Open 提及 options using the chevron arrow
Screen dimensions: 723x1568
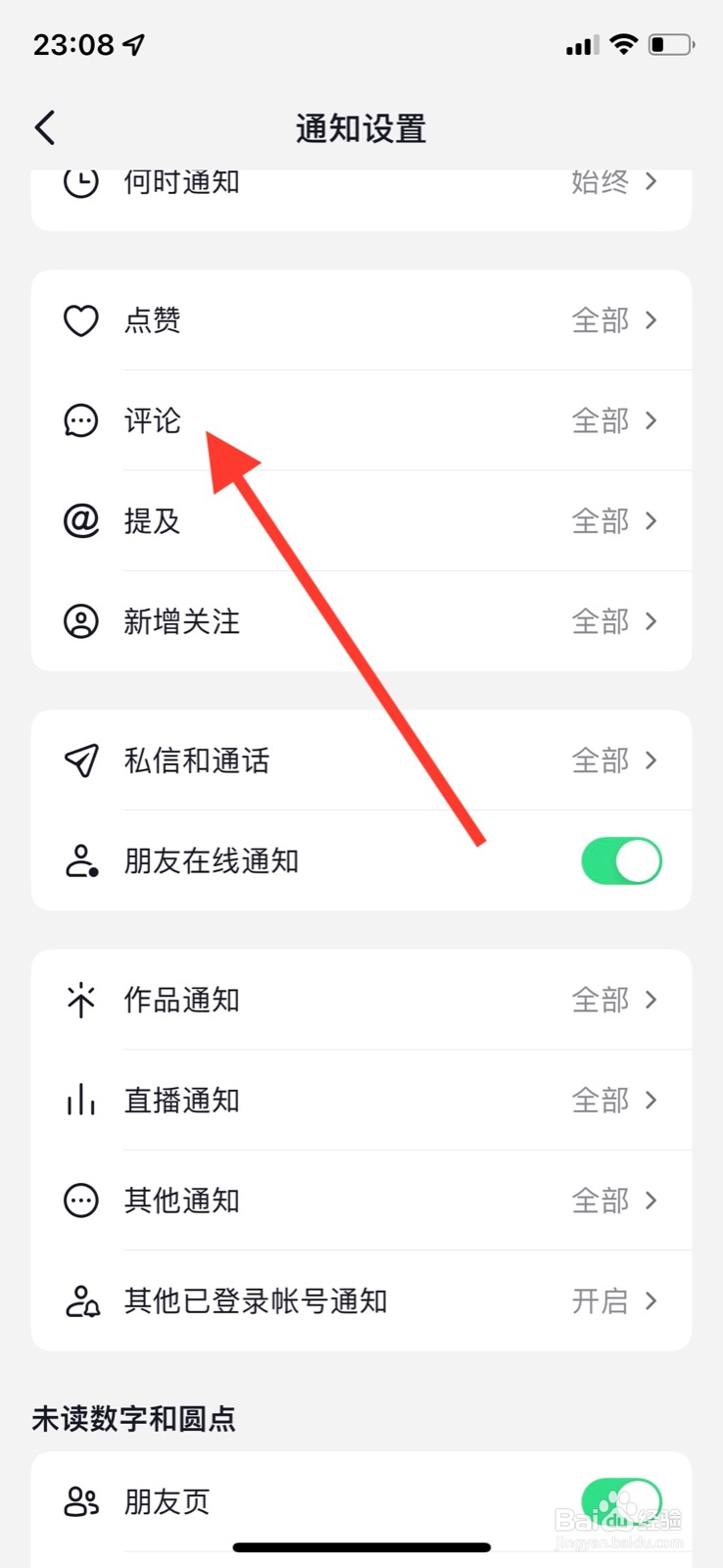(651, 520)
